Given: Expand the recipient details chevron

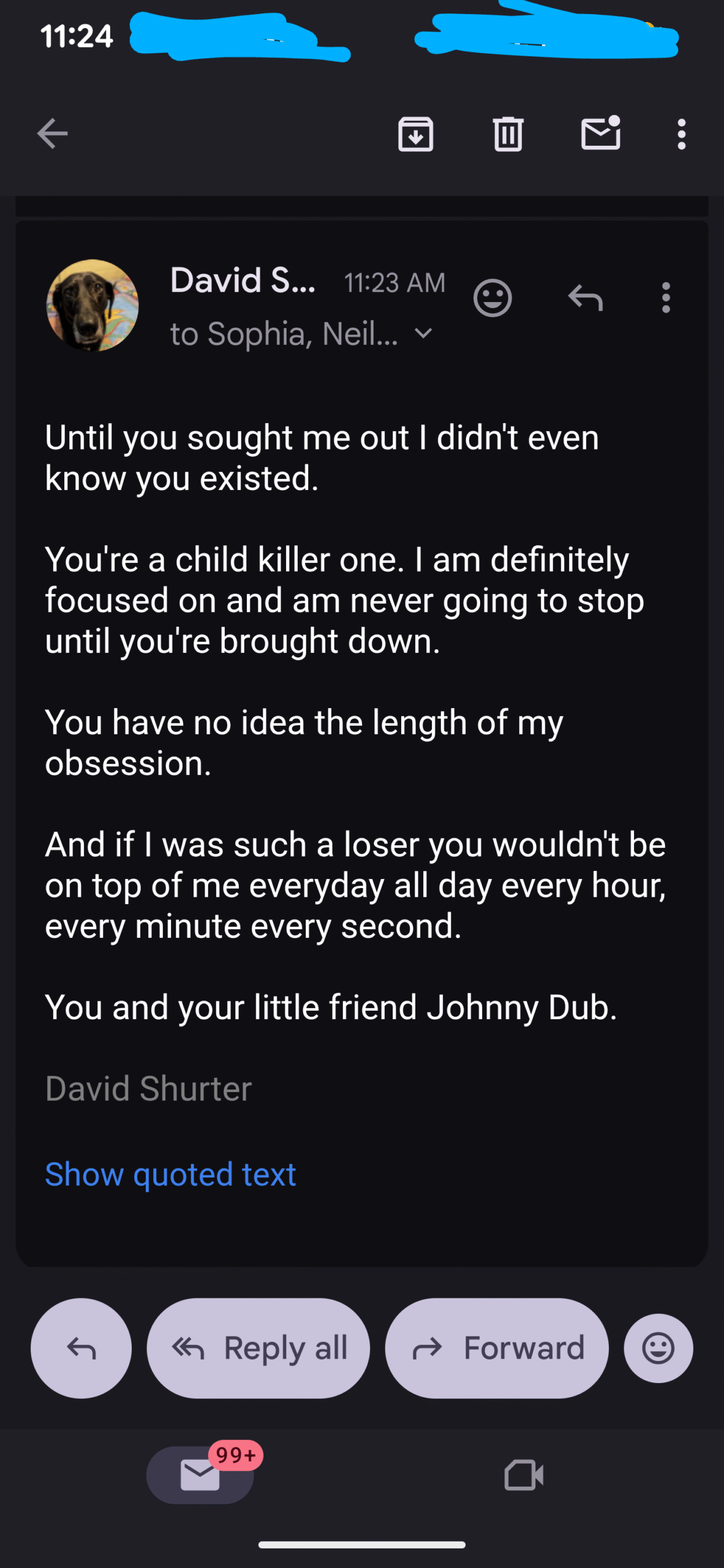Looking at the screenshot, I should pos(423,334).
